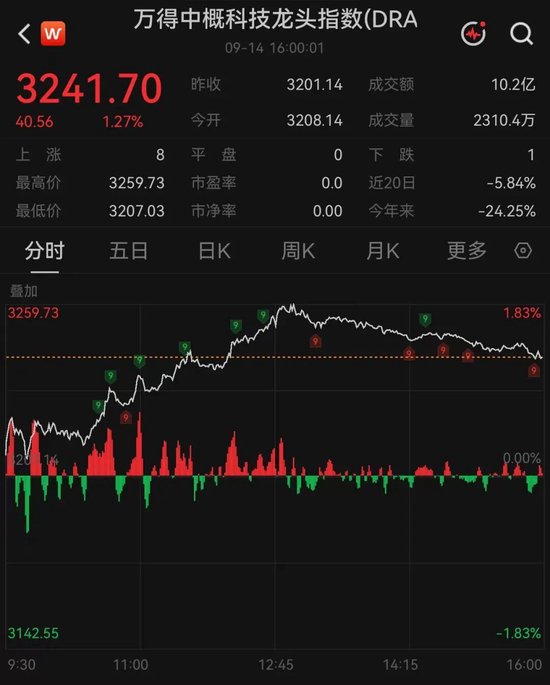Go back using the top-left arrow
Screen dimensions: 550x685
(x=24, y=34)
